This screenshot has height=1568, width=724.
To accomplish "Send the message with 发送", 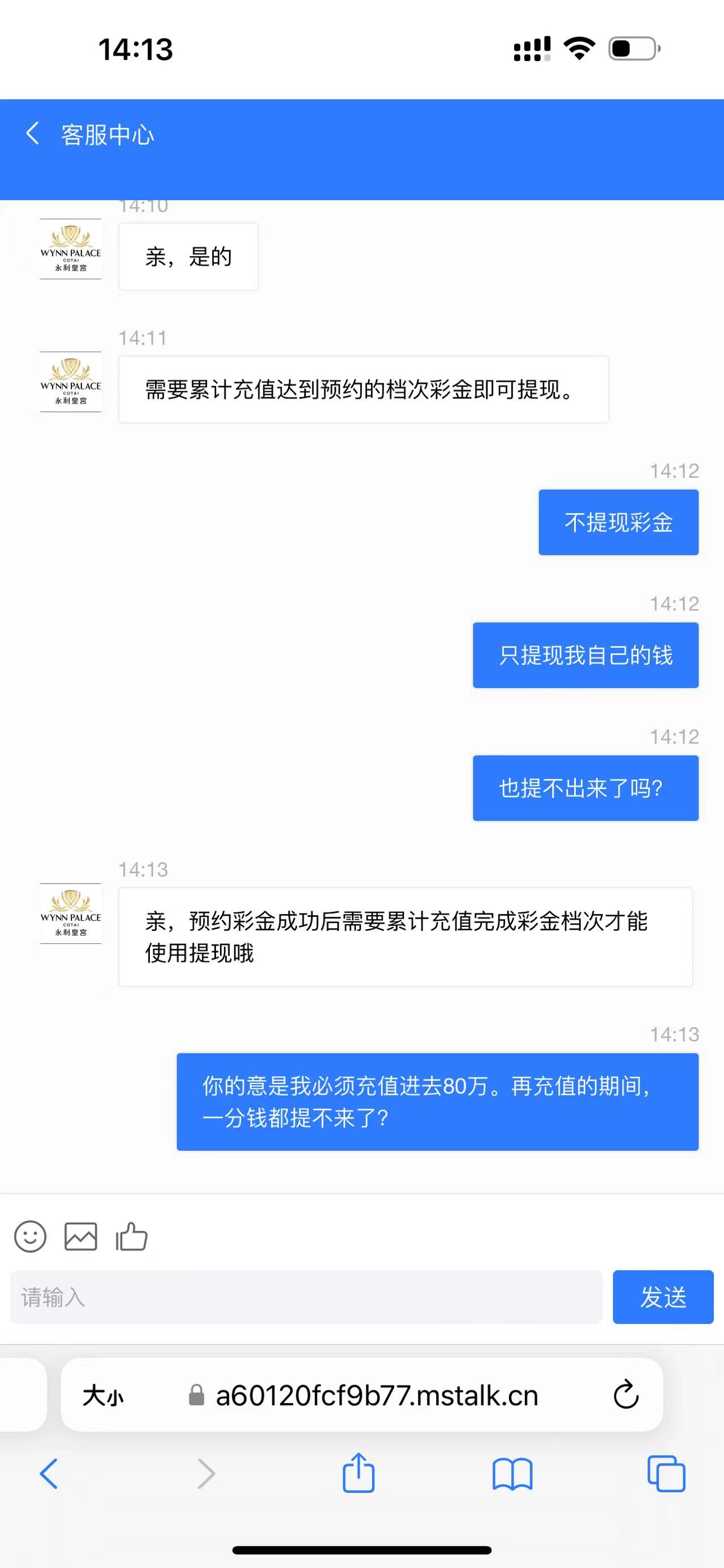I will 662,1297.
